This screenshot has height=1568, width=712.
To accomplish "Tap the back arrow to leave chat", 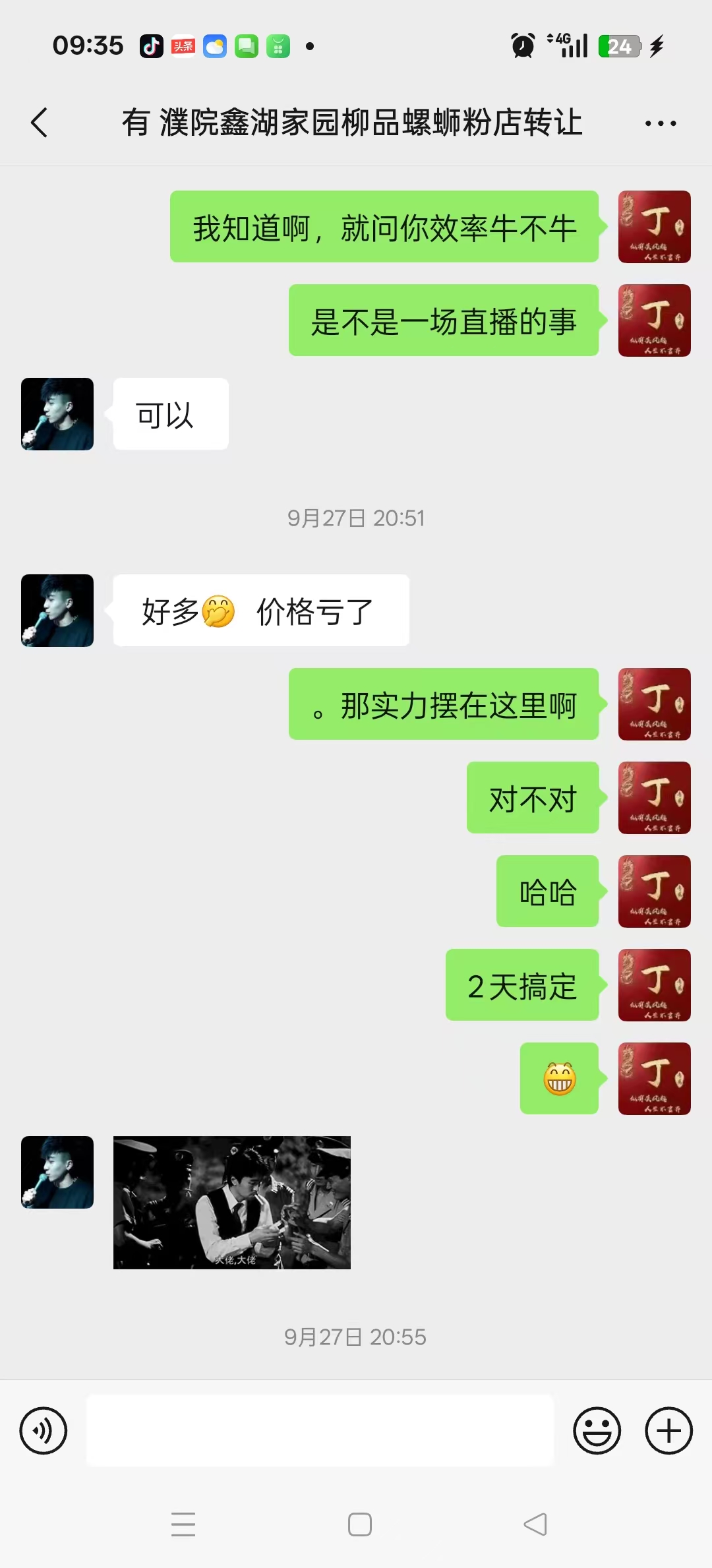I will point(40,122).
